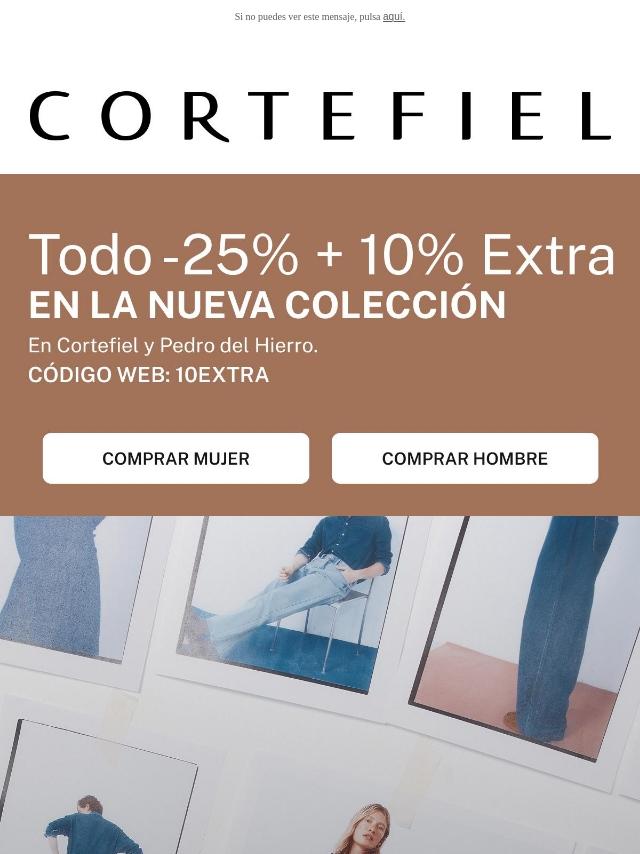Select COMPRAR HOMBRE to shop menswear
This screenshot has height=854, width=640.
pos(465,459)
